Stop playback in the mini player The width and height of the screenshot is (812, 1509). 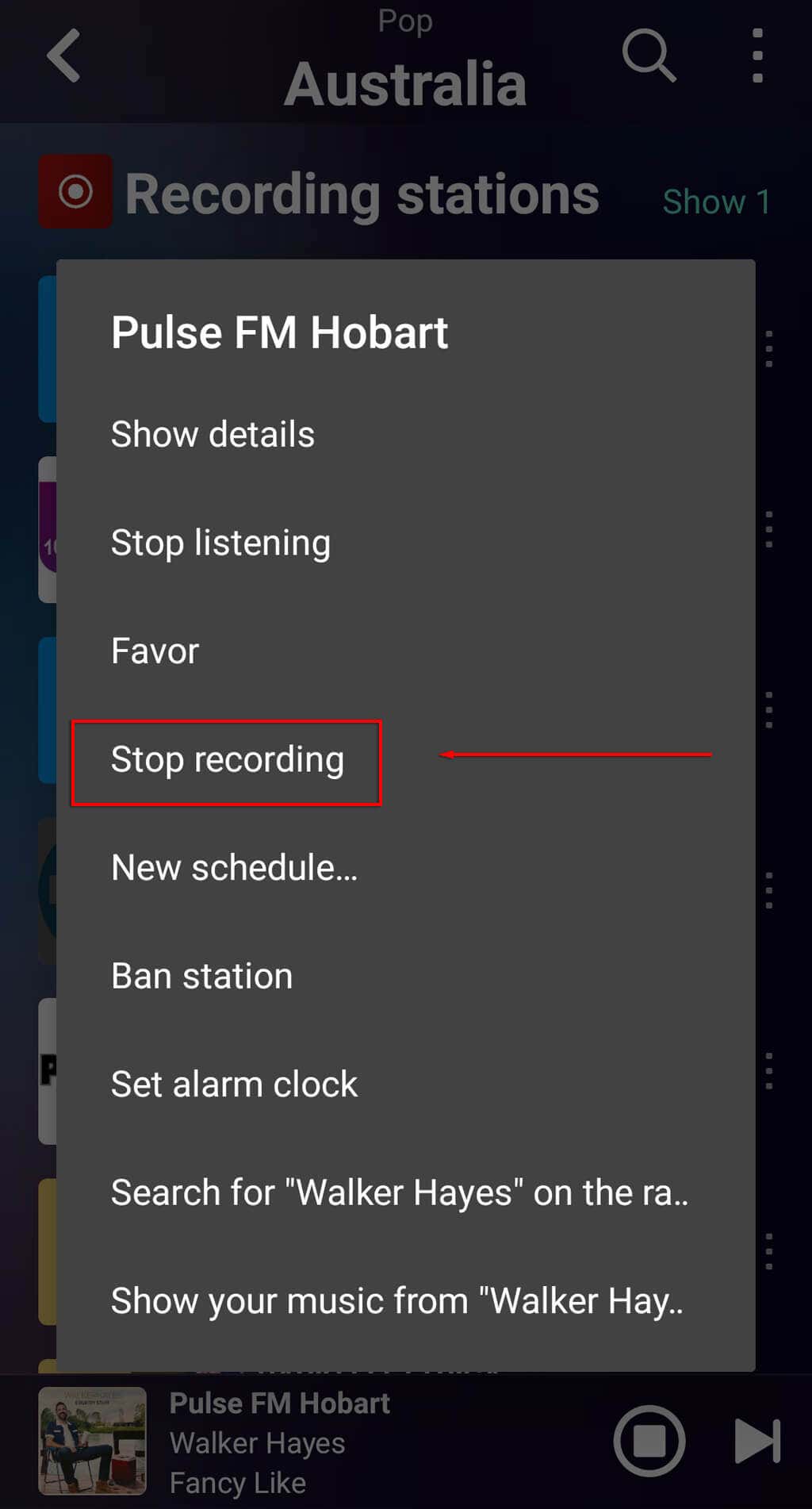tap(649, 1441)
